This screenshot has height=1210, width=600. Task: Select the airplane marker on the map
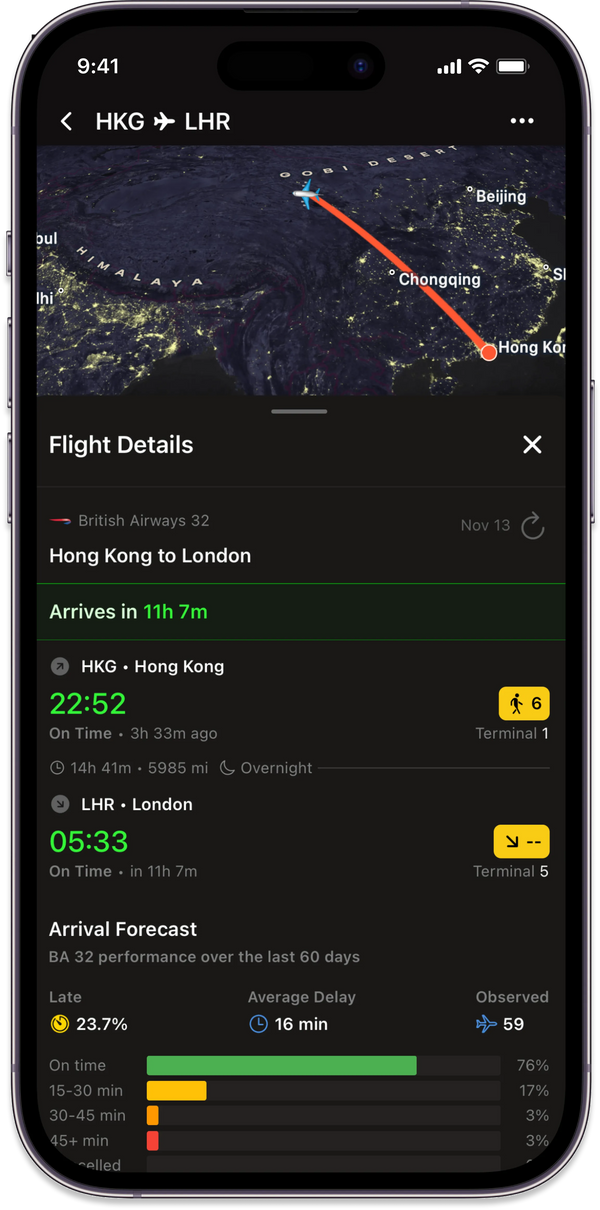coord(306,193)
